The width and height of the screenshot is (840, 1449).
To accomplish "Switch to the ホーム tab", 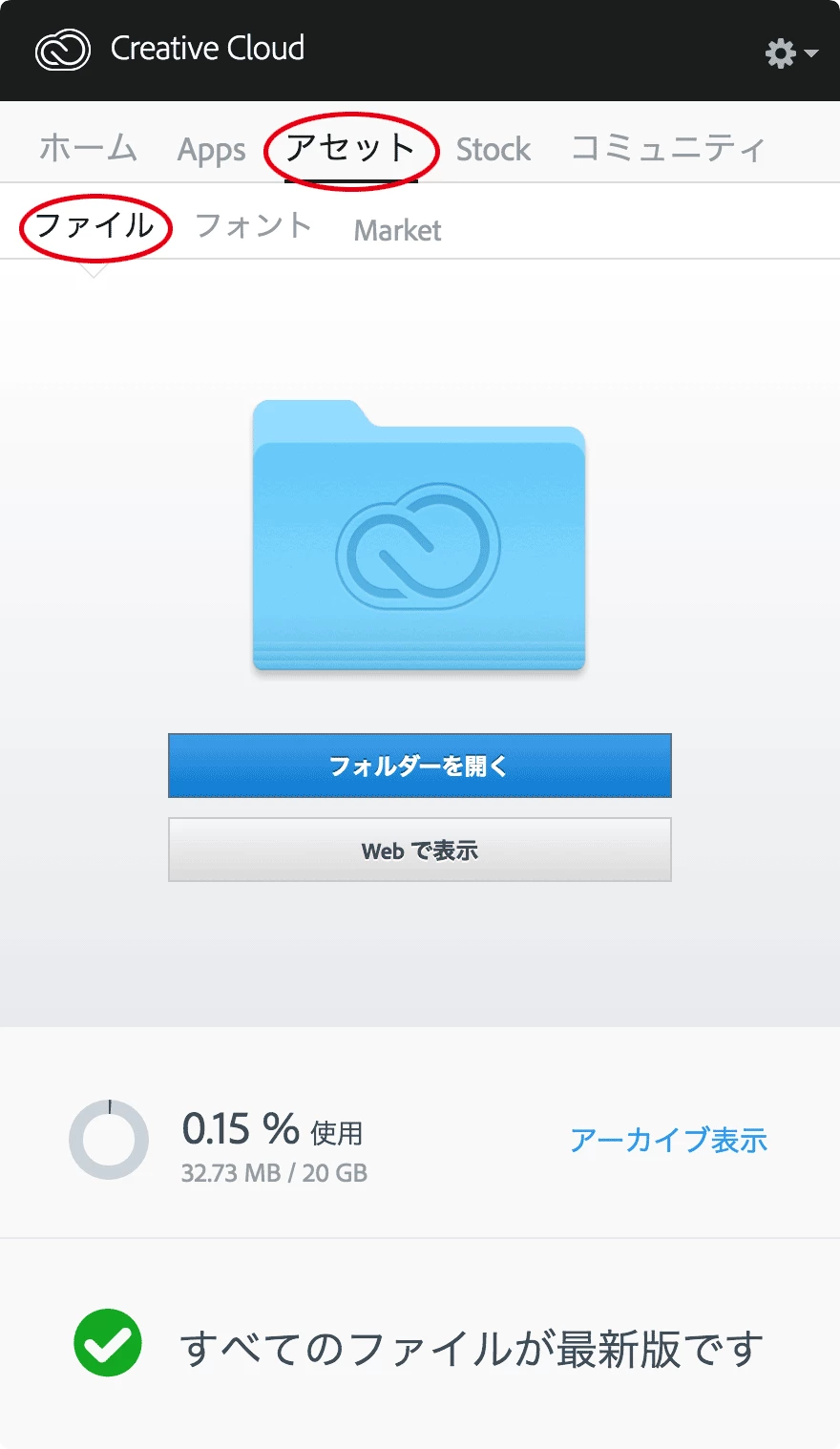I will pyautogui.click(x=88, y=149).
